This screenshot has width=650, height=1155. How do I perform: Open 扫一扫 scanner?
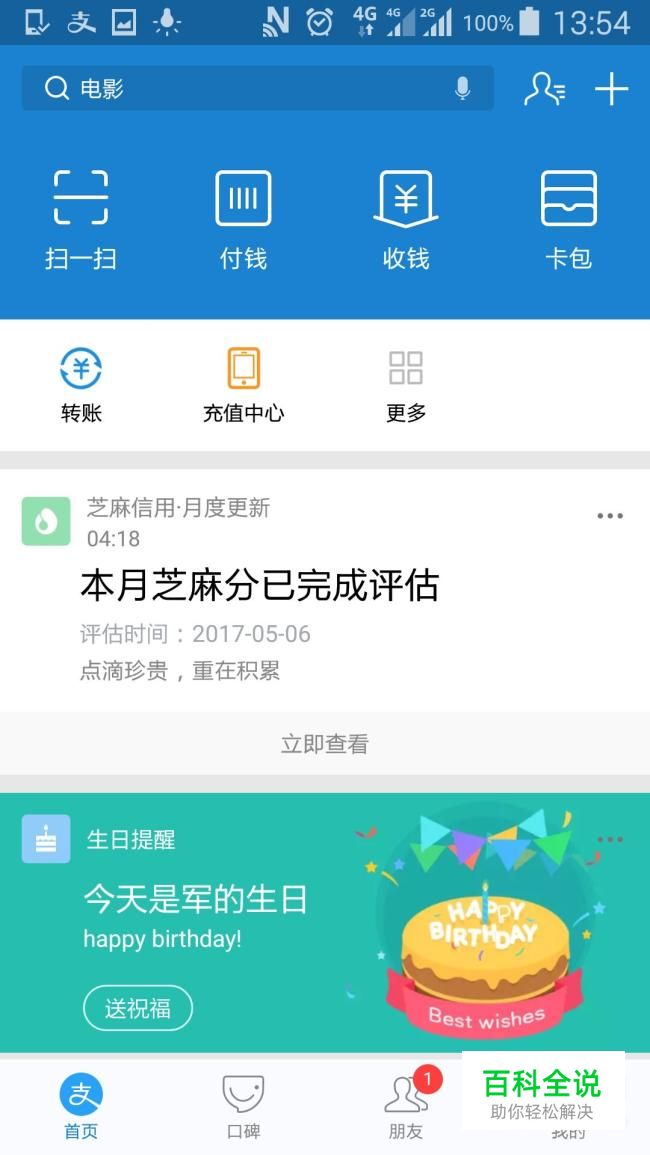(x=81, y=220)
